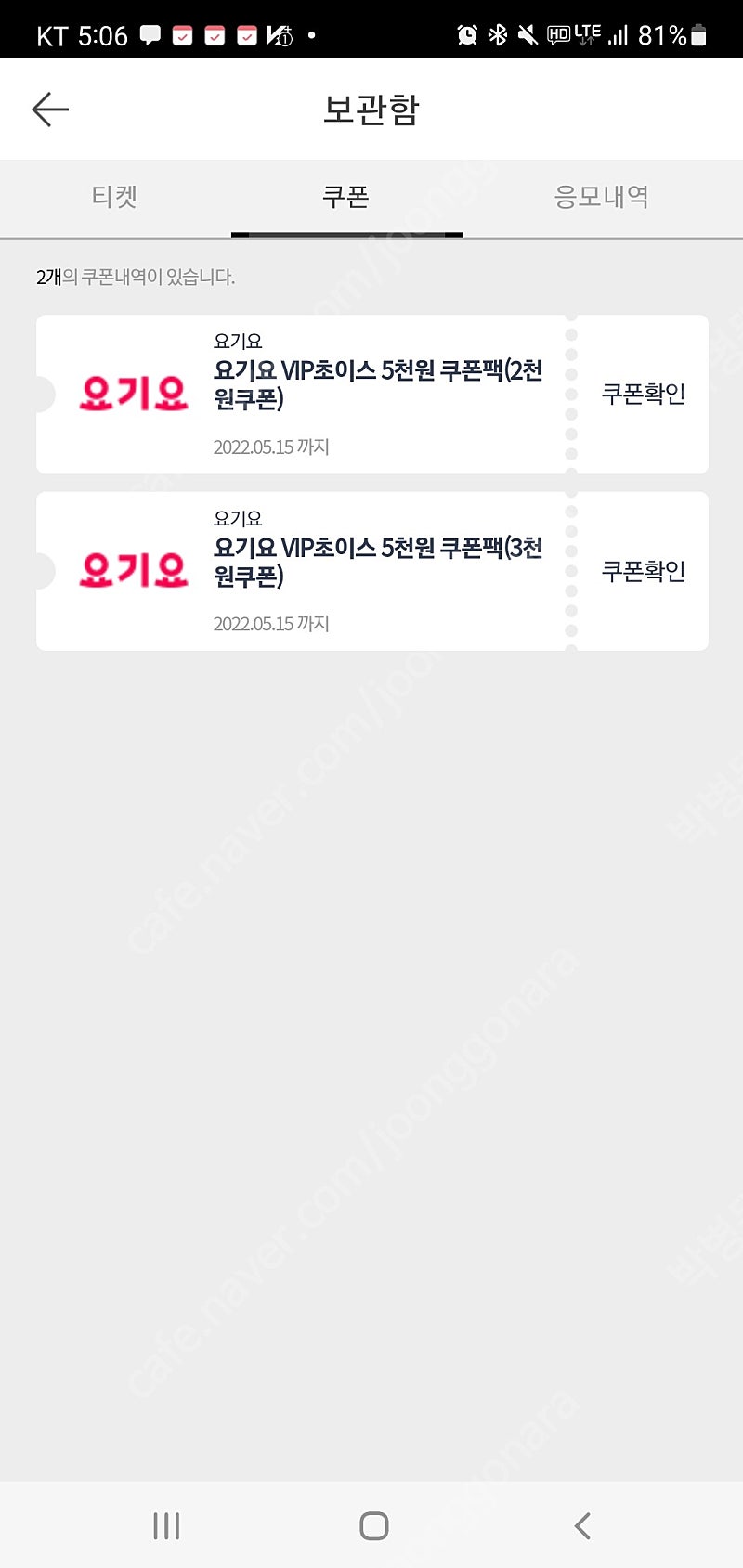Tap the back arrow to exit 보관함
Viewport: 743px width, 1568px height.
pos(49,109)
